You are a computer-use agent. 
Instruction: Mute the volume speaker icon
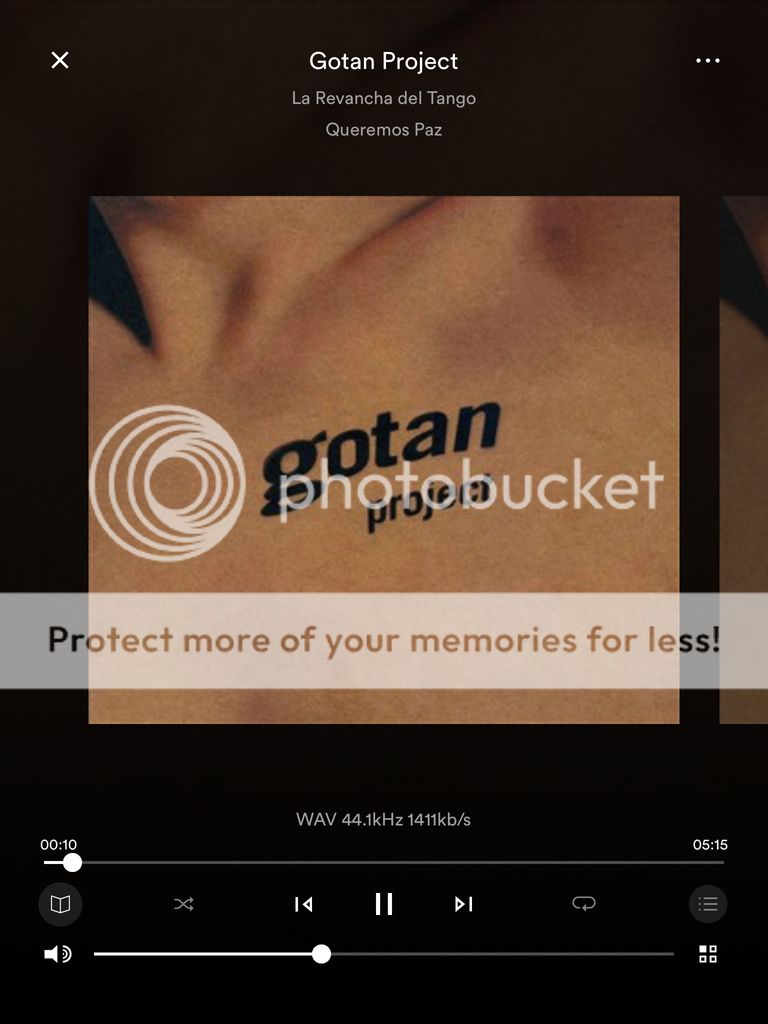click(x=58, y=954)
